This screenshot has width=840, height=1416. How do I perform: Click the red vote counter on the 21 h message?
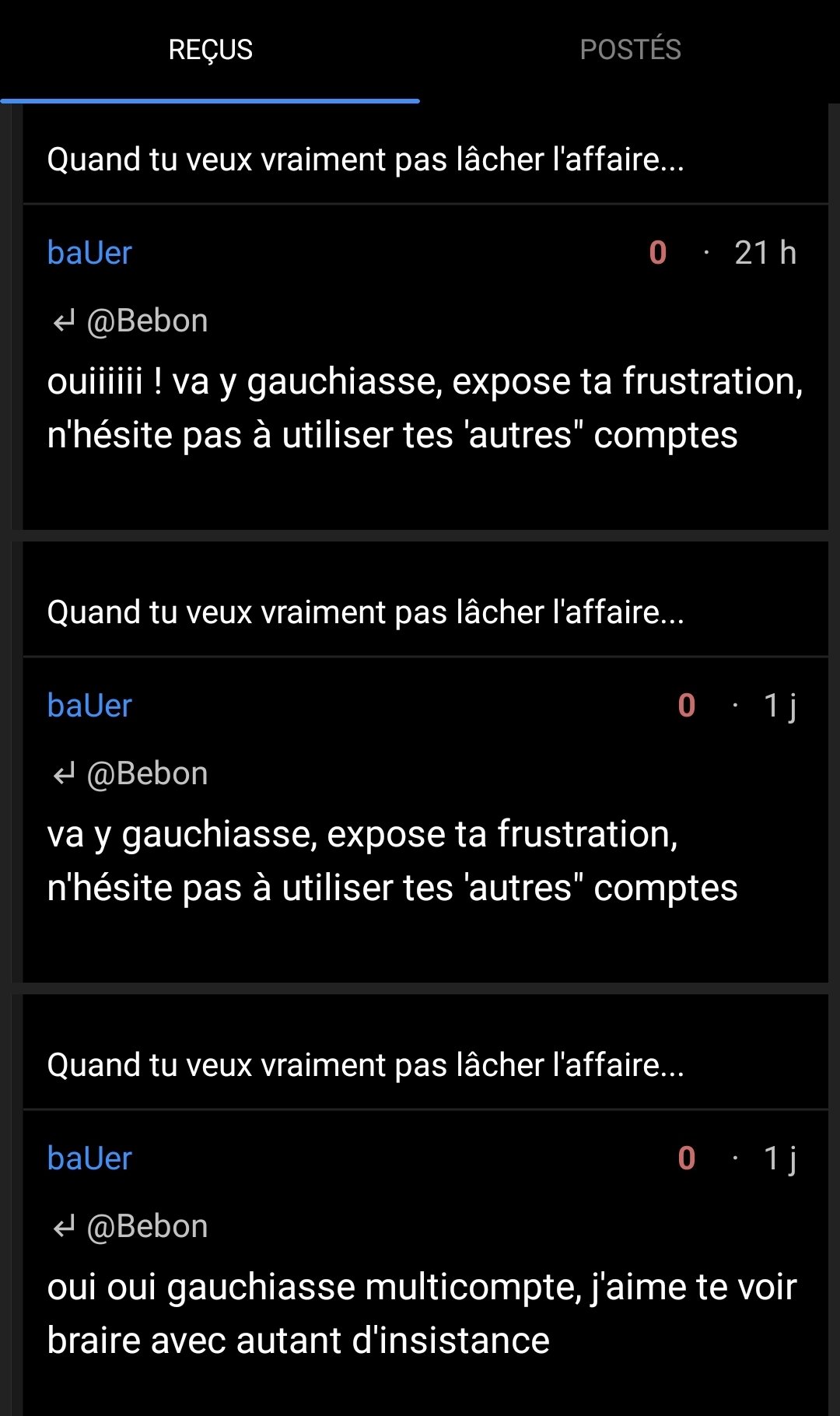657,252
